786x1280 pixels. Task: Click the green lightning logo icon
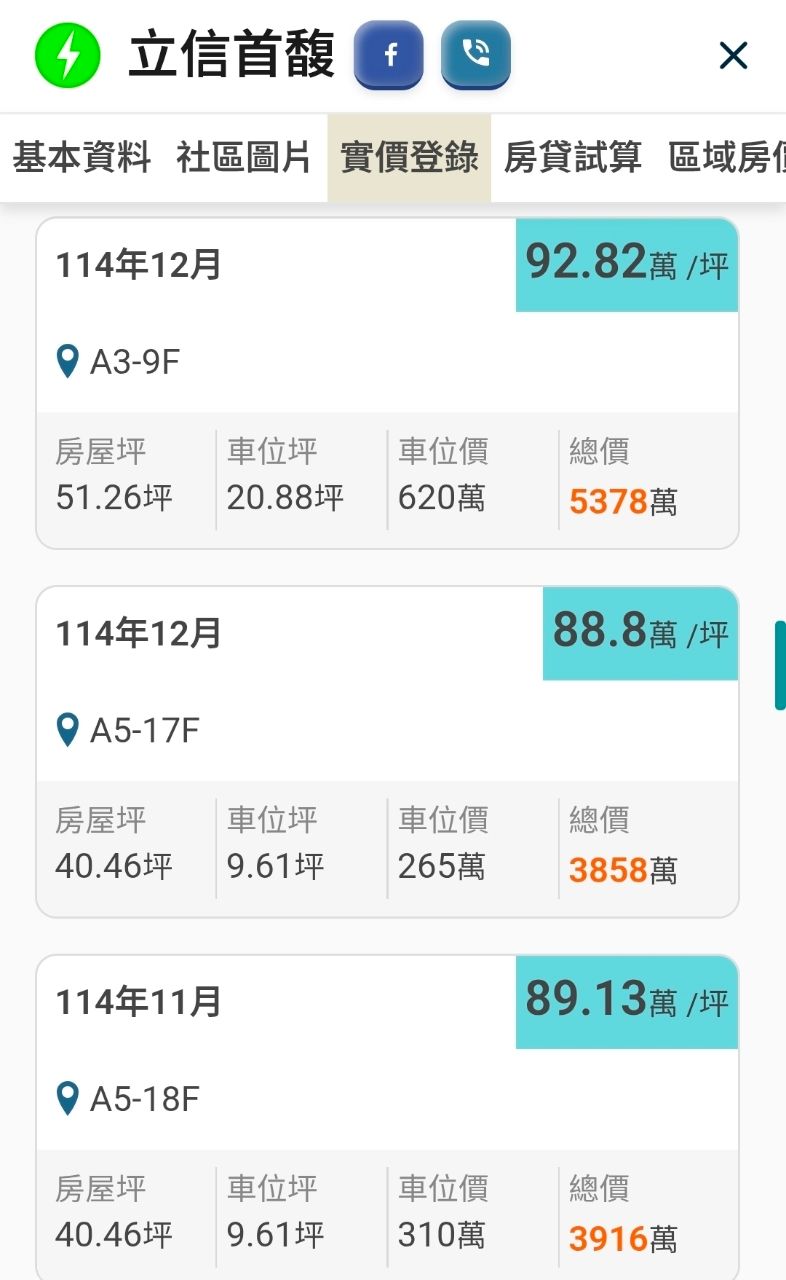click(x=66, y=56)
